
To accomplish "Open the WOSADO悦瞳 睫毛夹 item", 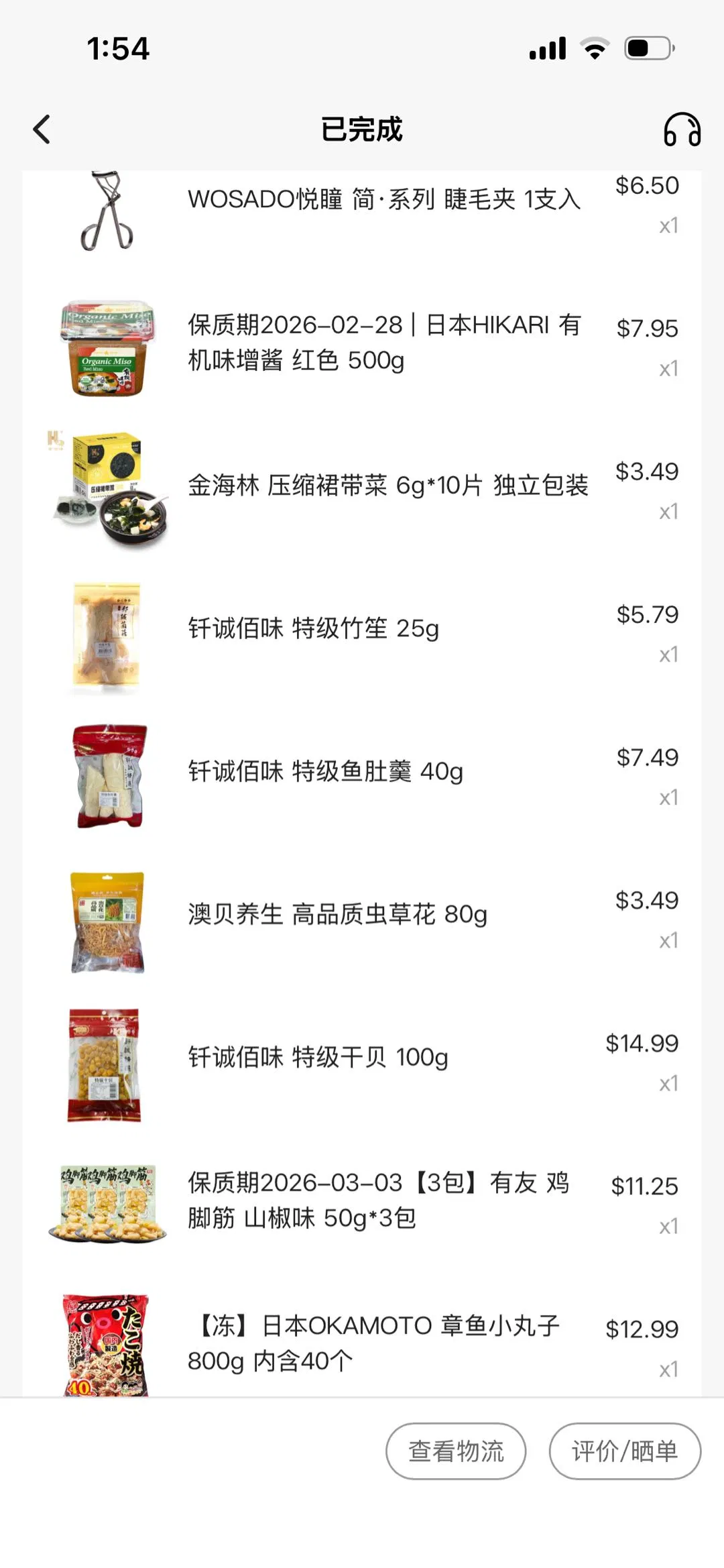I will [383, 200].
